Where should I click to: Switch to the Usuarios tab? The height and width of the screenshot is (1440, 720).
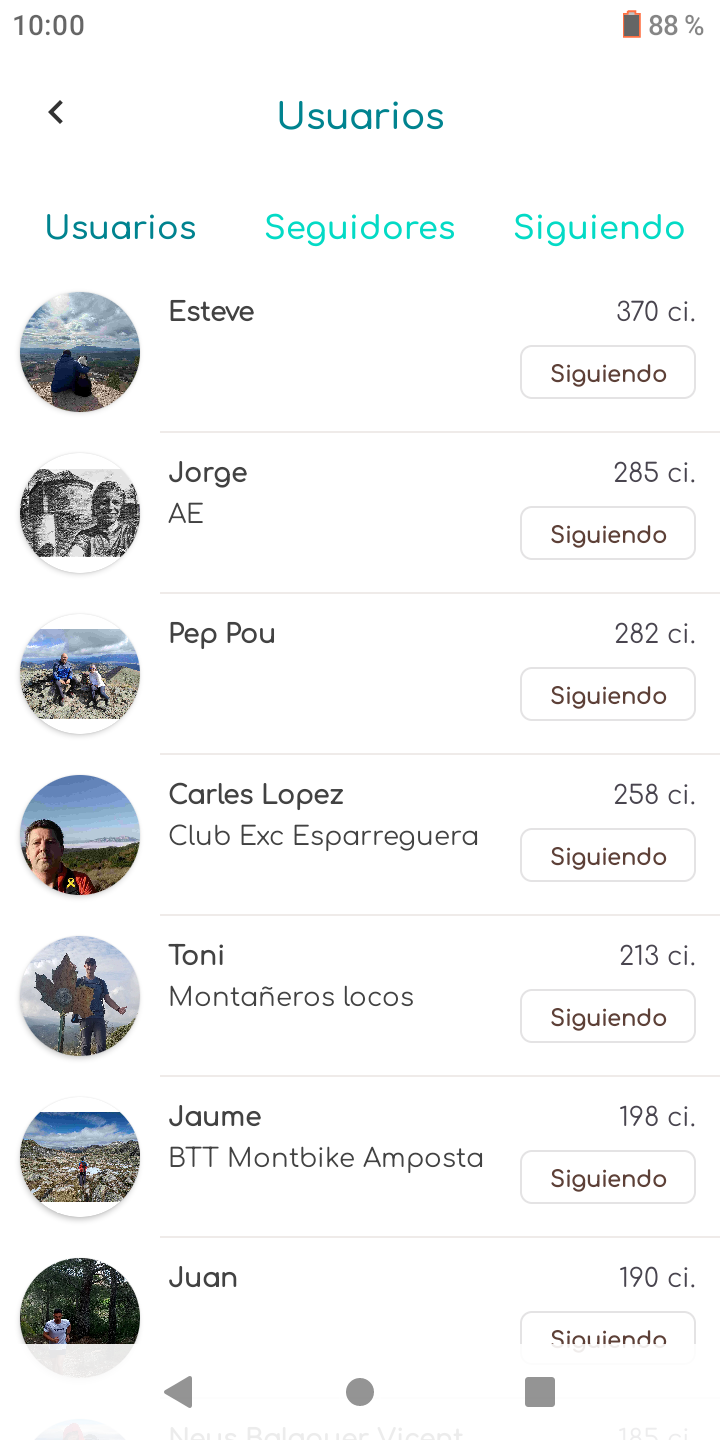(x=121, y=228)
